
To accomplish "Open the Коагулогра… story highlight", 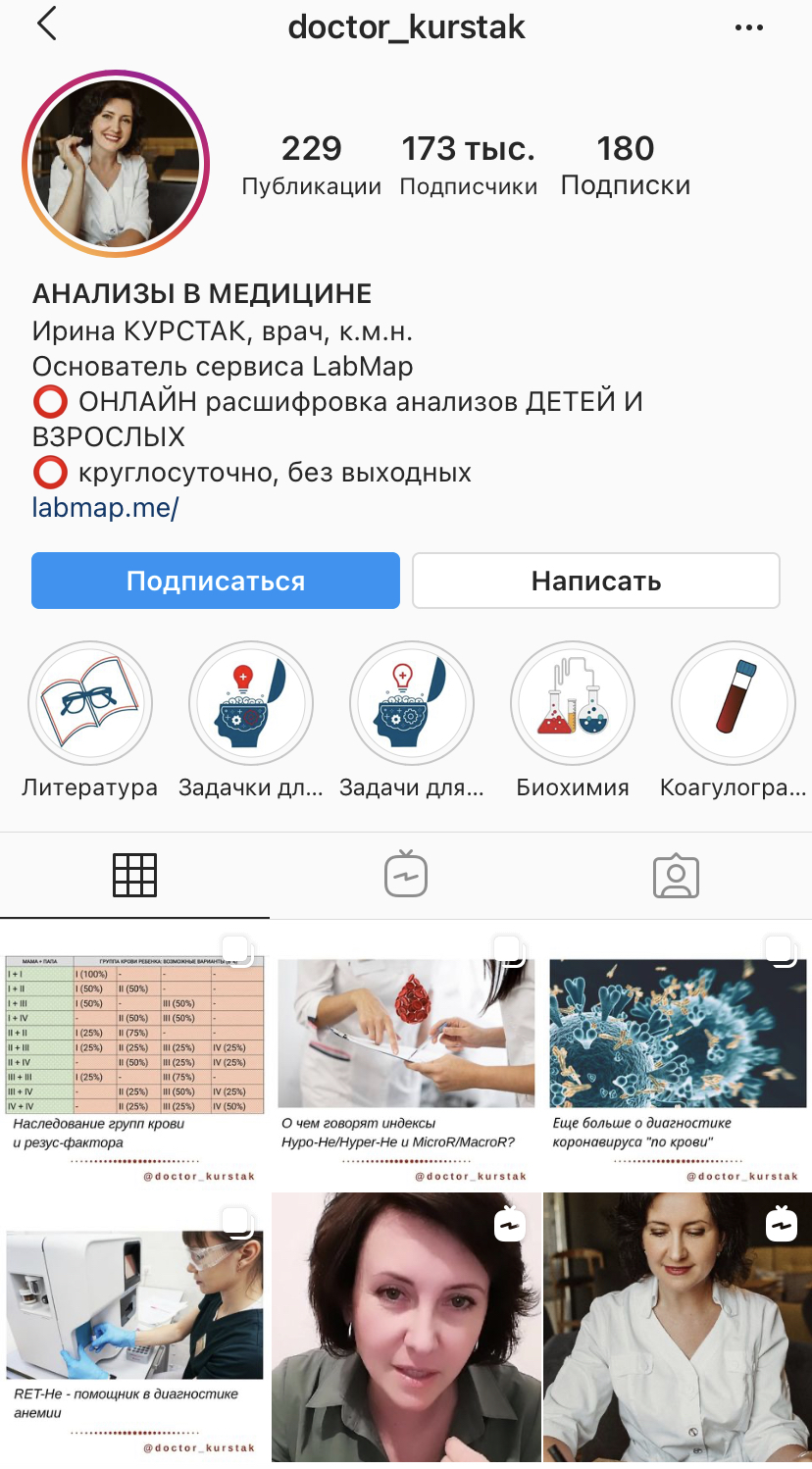I will [733, 702].
